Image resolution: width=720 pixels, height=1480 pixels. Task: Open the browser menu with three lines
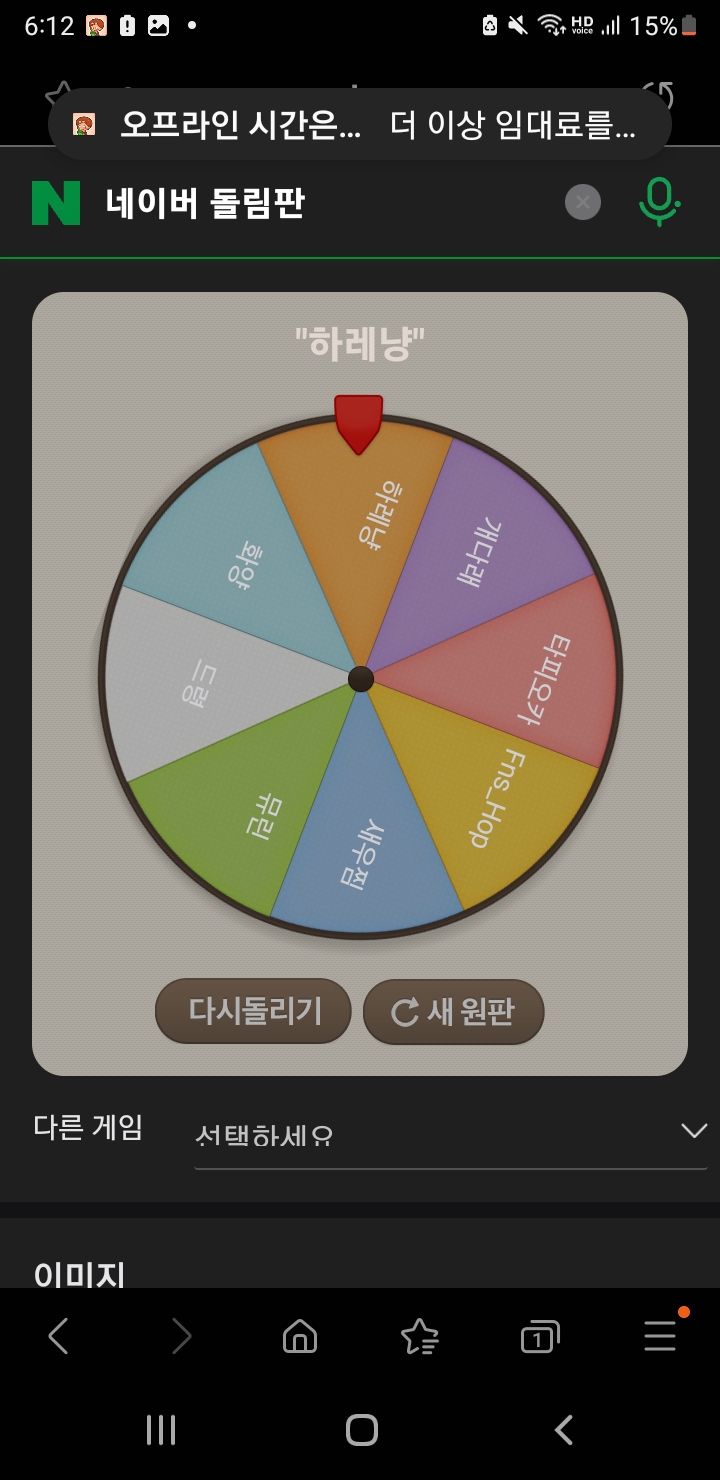click(x=660, y=1336)
